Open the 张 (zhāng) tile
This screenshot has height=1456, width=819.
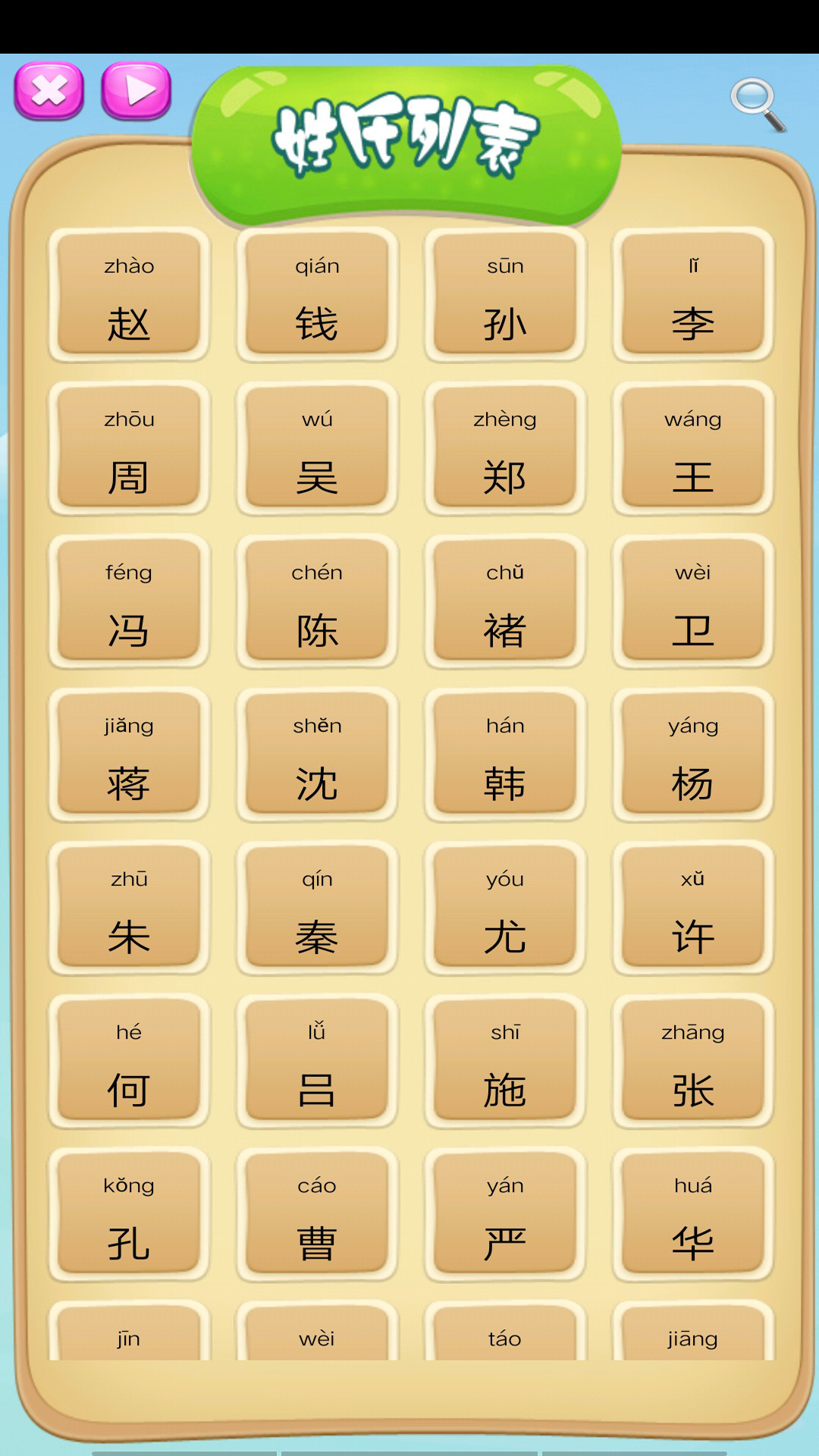tap(693, 1060)
